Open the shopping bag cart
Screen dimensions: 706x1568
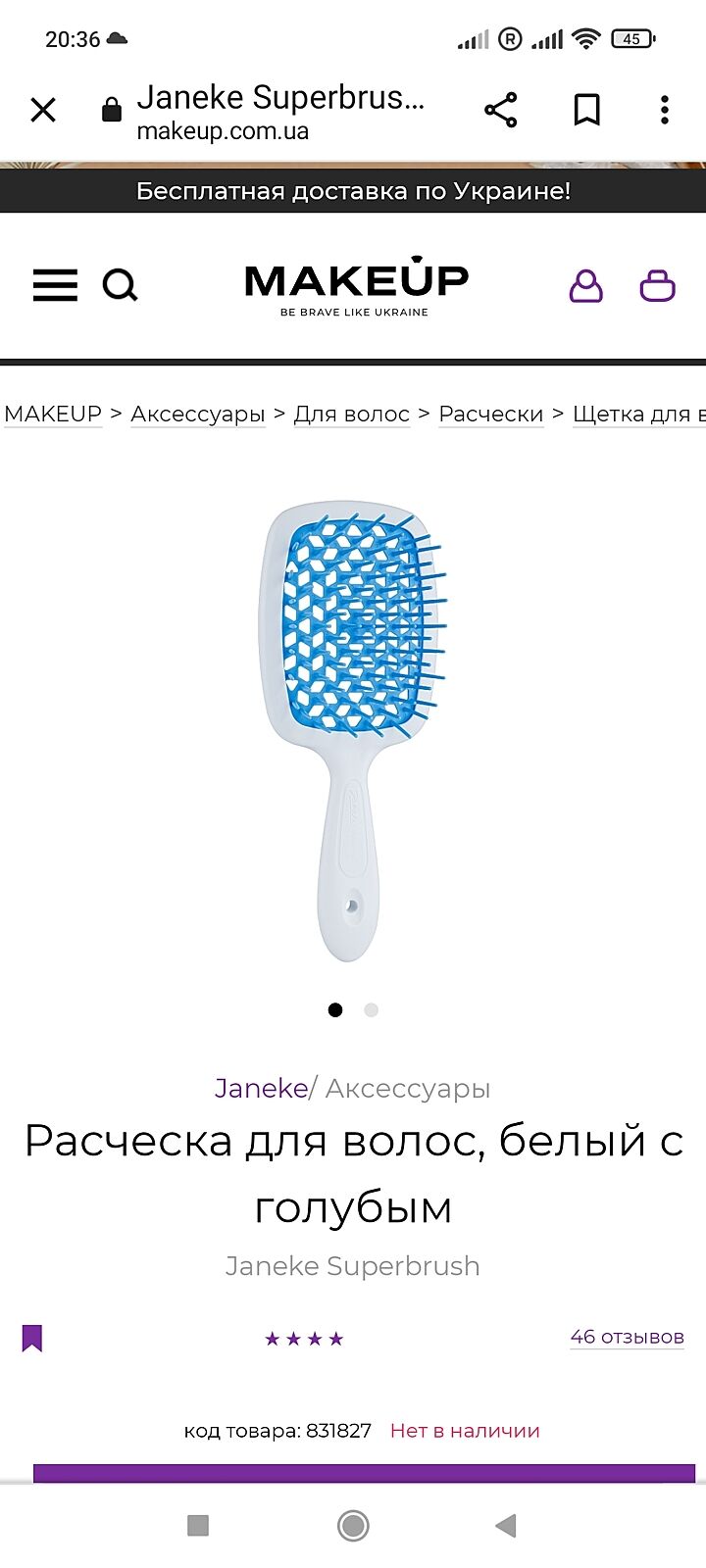[657, 285]
